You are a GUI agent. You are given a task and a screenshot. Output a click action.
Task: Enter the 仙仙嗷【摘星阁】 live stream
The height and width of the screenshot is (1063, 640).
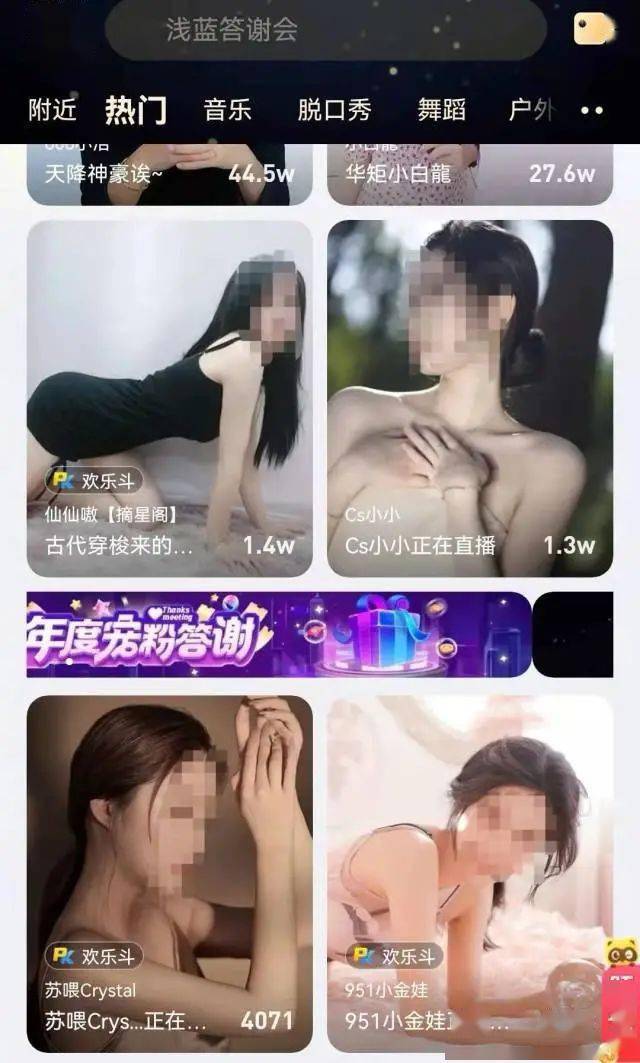pos(169,398)
